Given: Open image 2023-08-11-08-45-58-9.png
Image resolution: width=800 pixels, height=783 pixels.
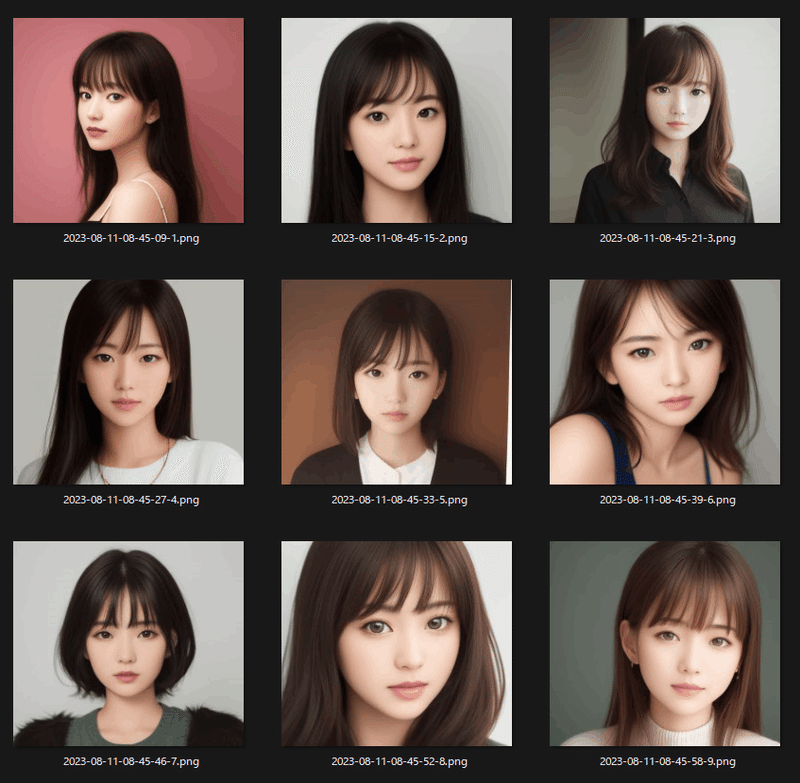Looking at the screenshot, I should click(665, 644).
